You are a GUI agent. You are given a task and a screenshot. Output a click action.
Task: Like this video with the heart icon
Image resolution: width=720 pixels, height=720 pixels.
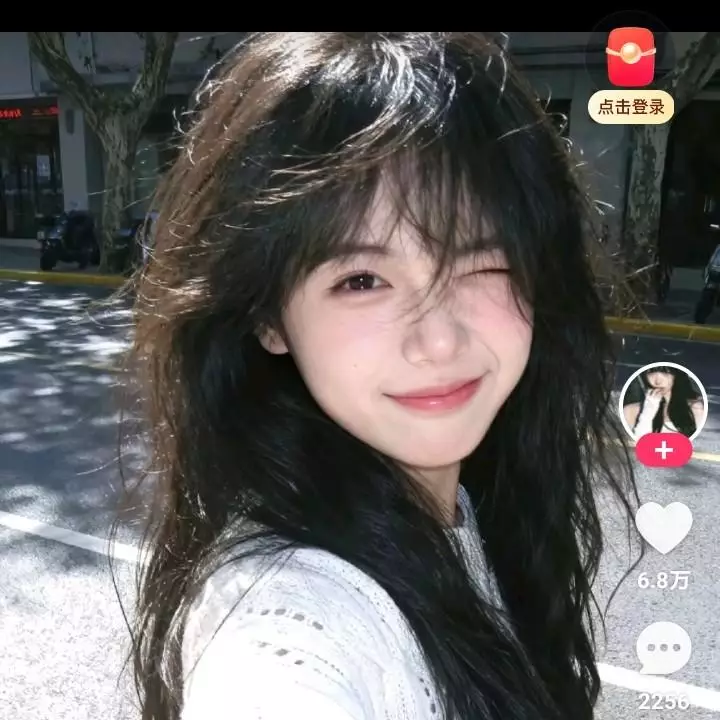(x=664, y=527)
